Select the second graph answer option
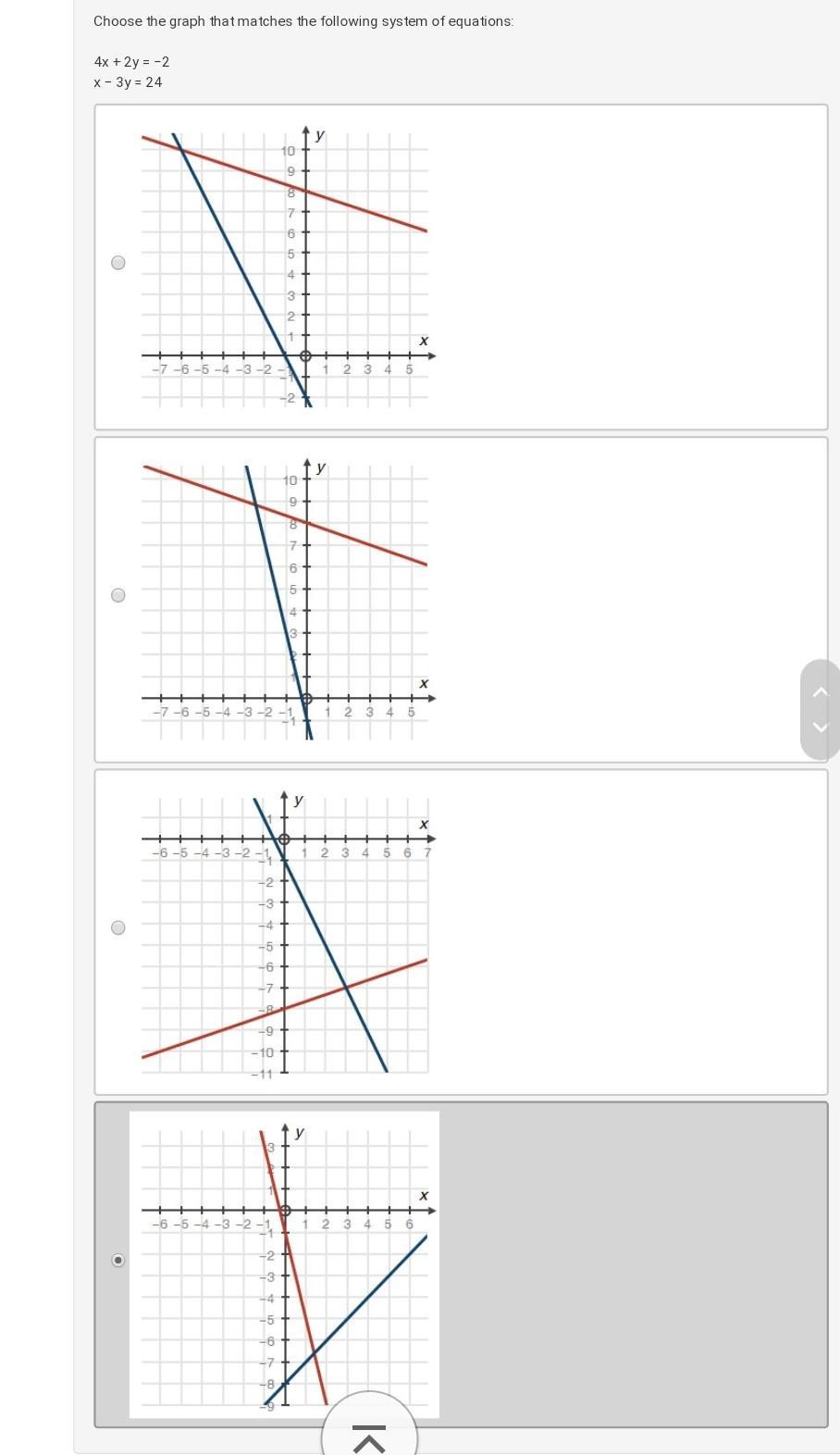The image size is (840, 1455). (117, 595)
